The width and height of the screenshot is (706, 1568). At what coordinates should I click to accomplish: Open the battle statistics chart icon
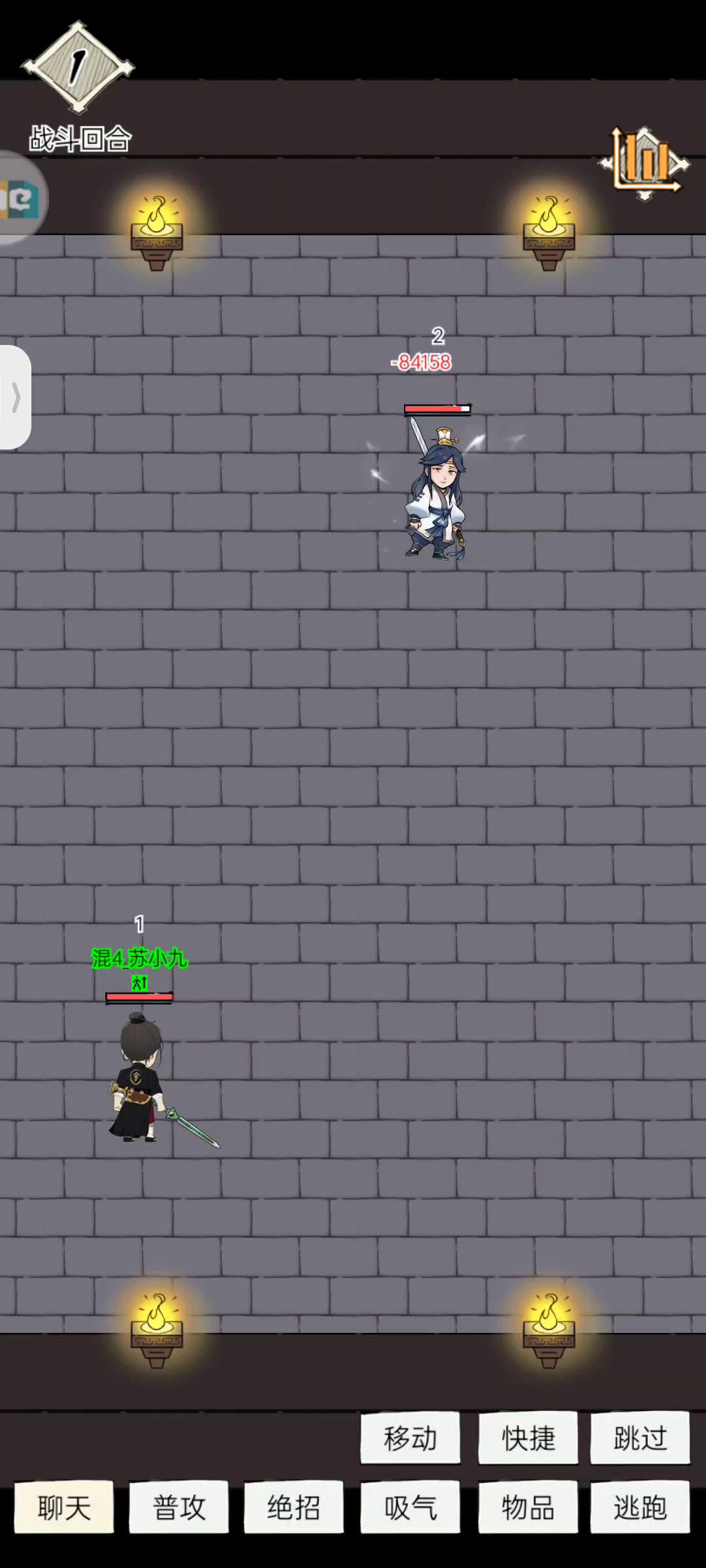click(644, 163)
